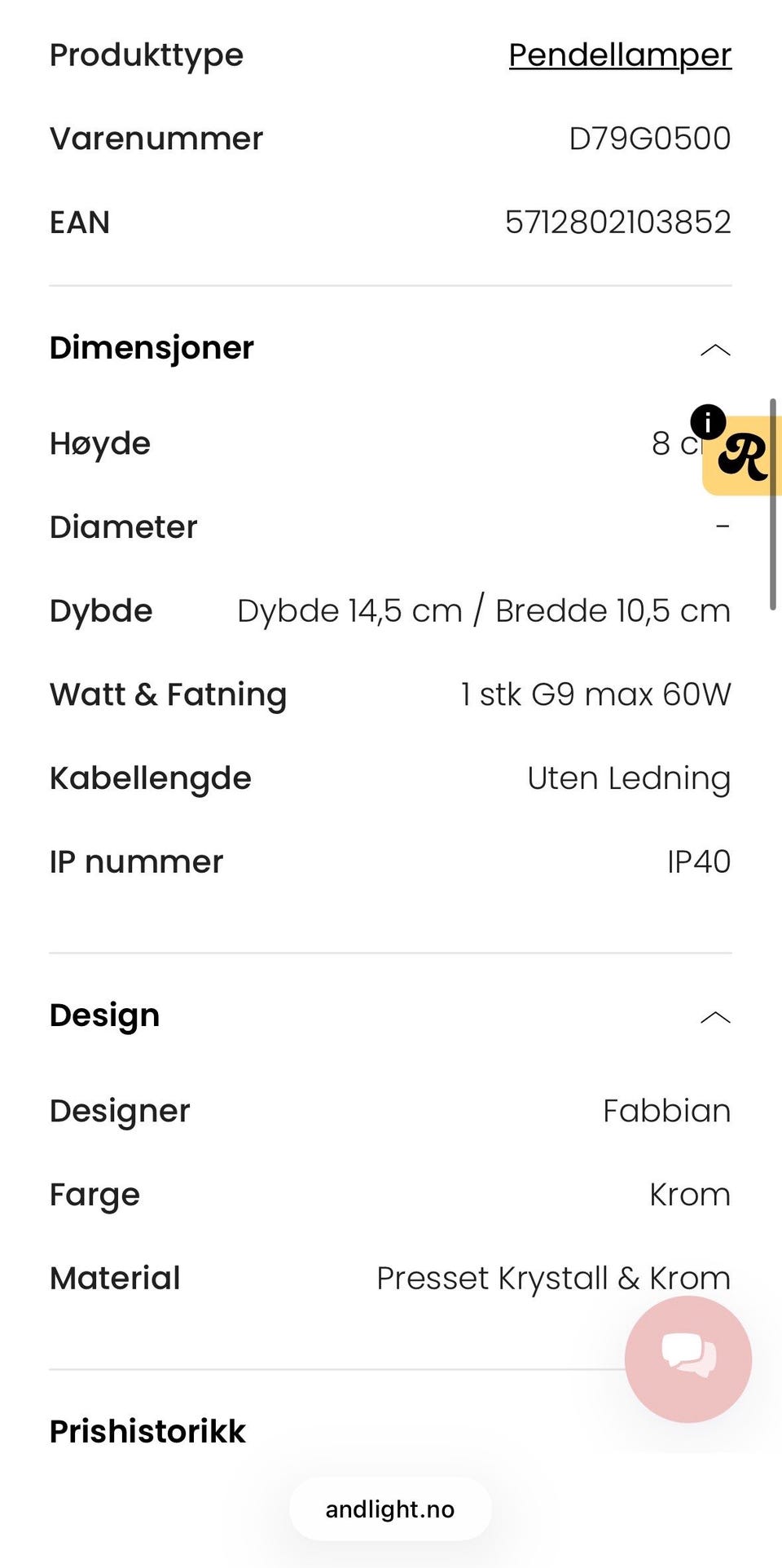
Task: Collapse the Design section chevron
Action: 714,1017
